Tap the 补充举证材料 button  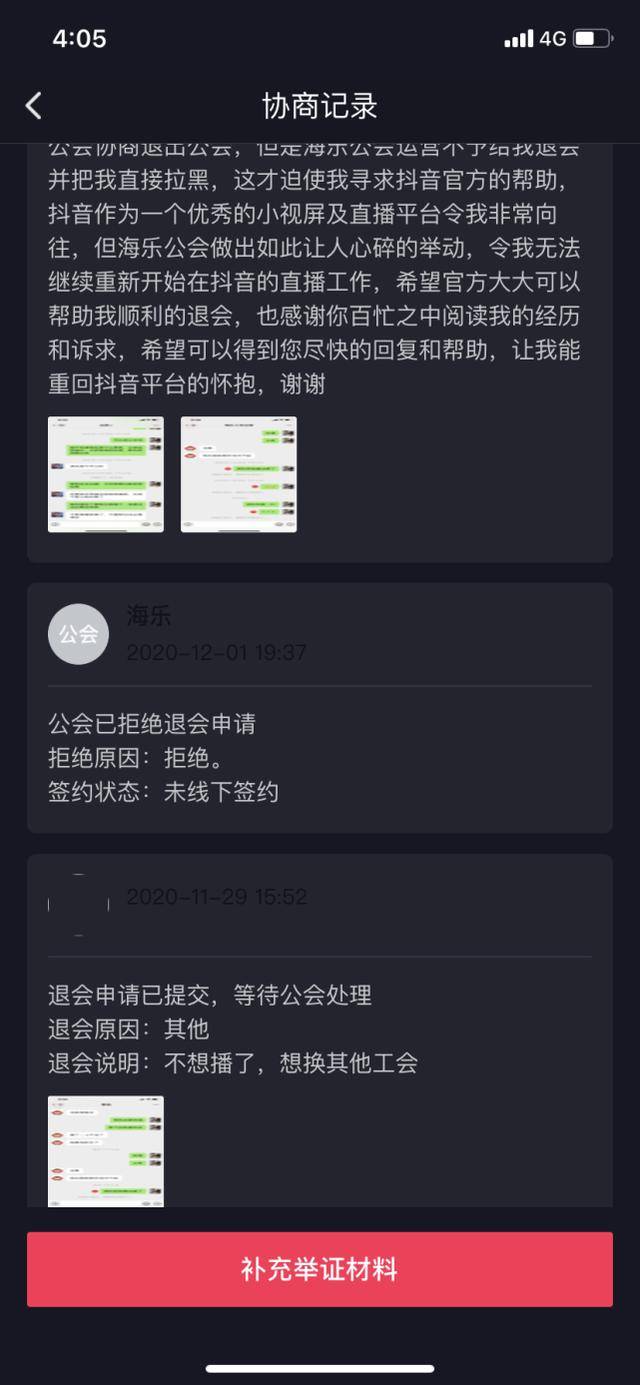[319, 1269]
